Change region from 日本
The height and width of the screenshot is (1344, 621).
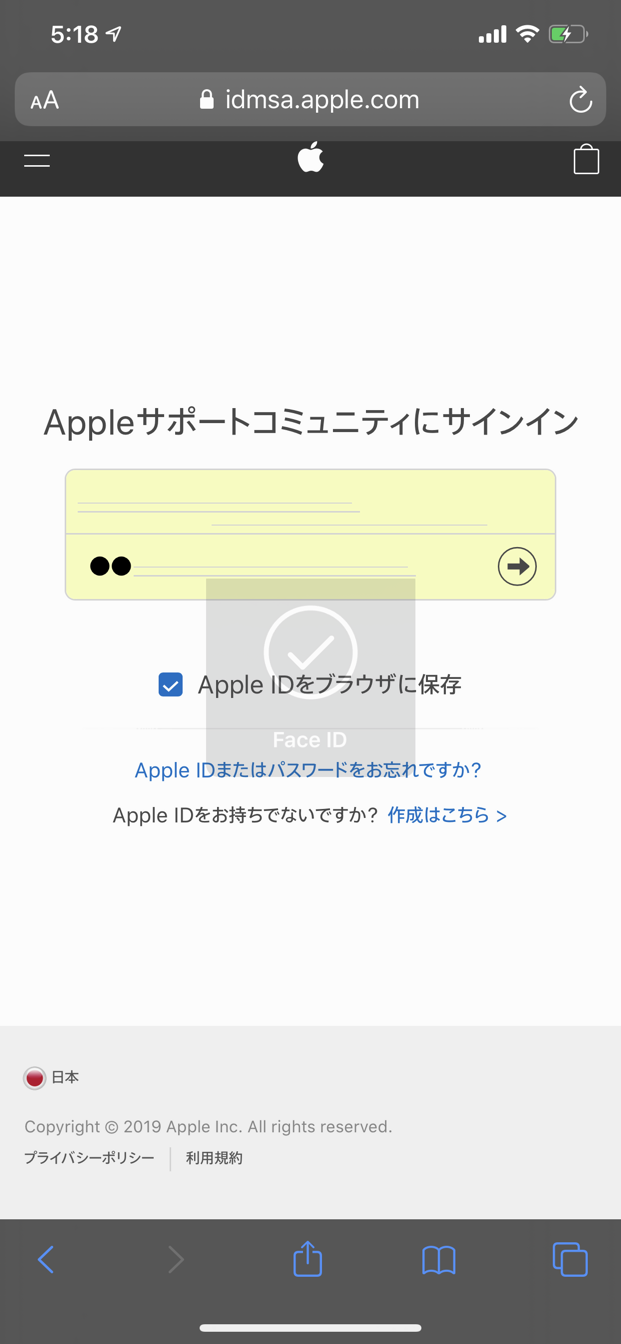[52, 1077]
